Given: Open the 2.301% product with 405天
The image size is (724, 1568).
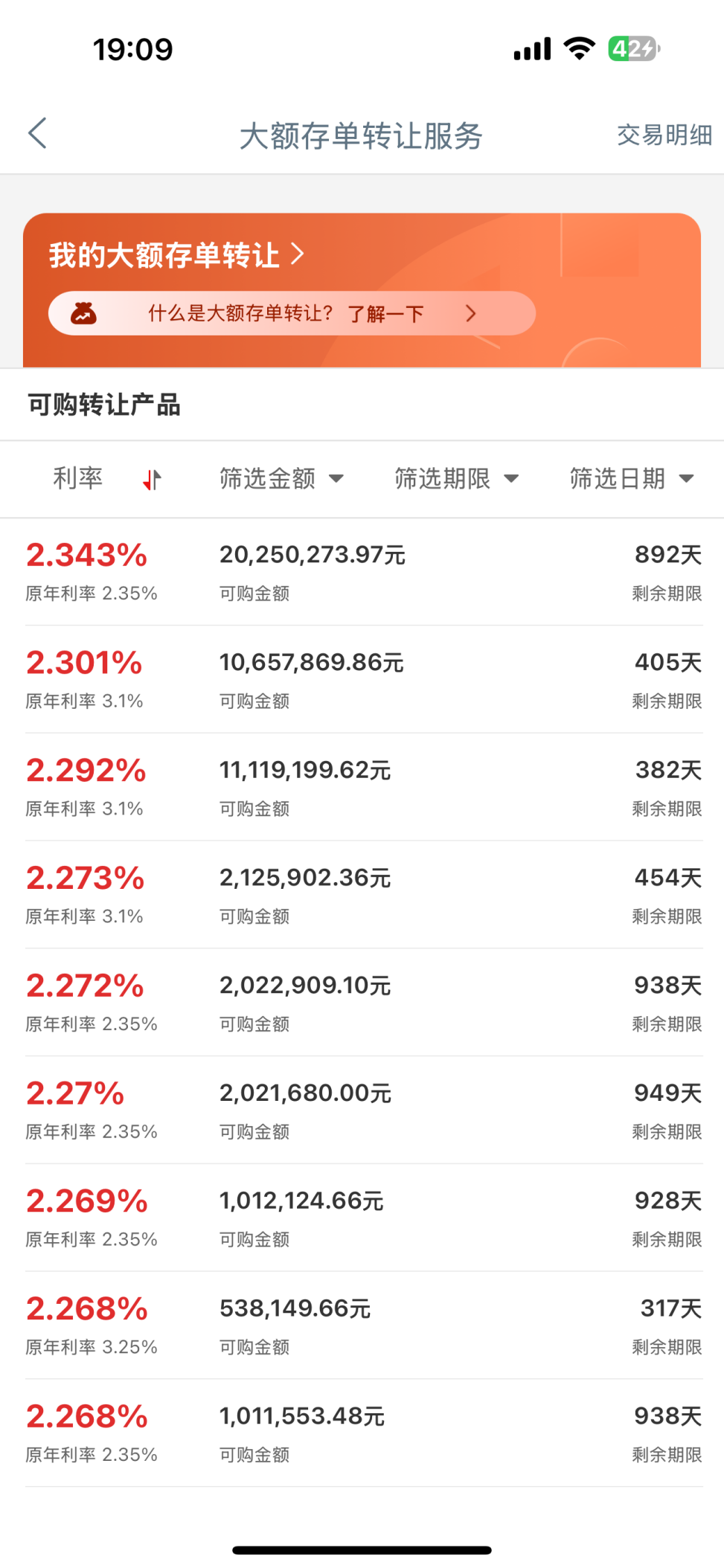Looking at the screenshot, I should click(x=363, y=680).
